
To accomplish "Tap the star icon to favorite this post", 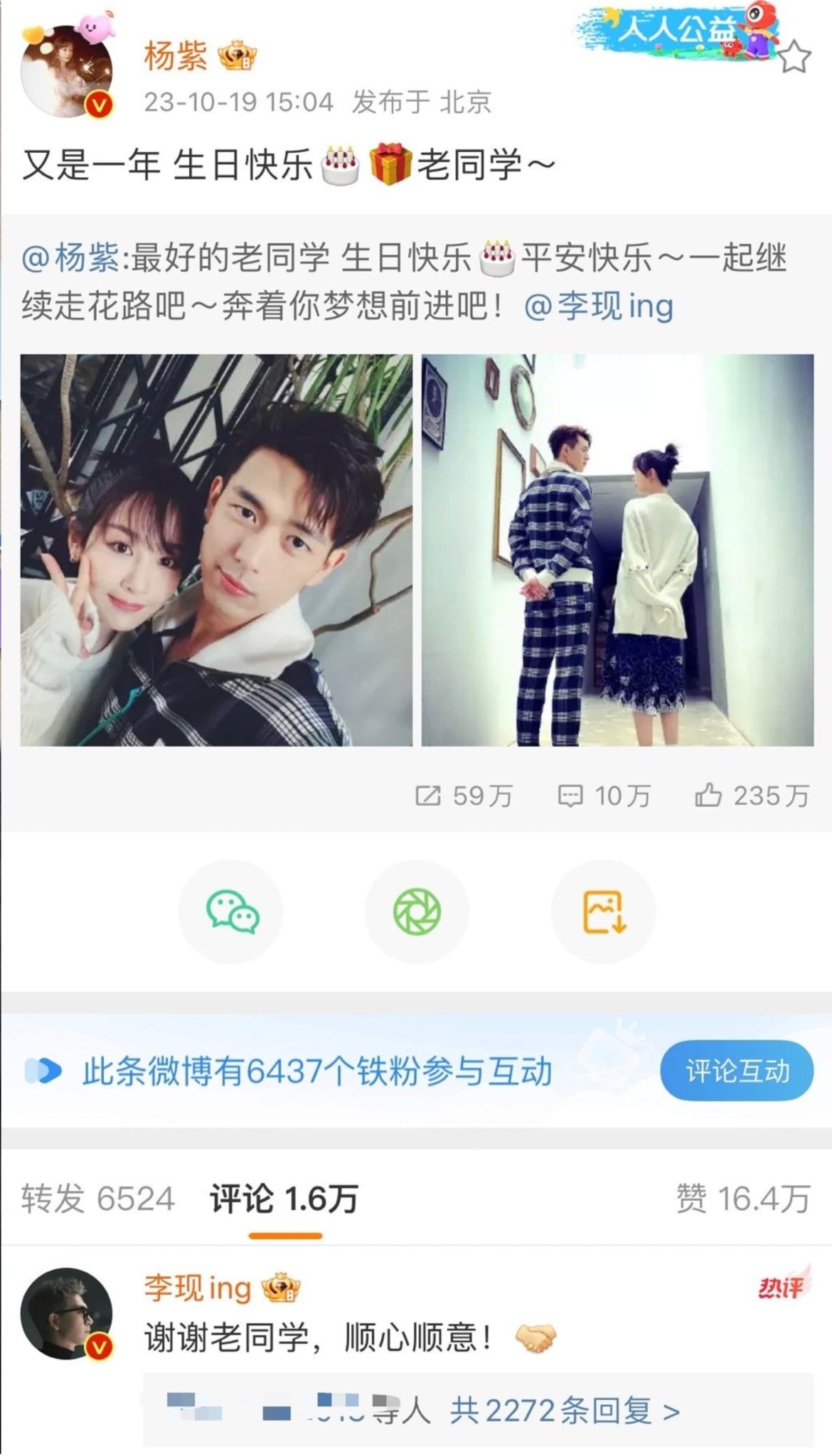I will 794,57.
